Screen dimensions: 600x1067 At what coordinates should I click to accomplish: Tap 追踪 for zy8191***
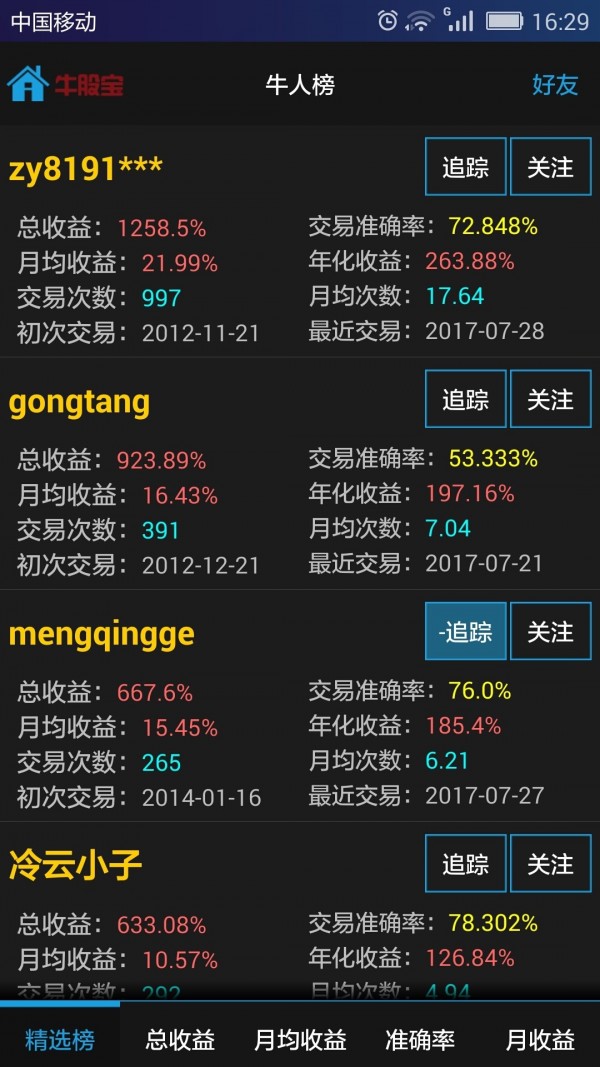[x=465, y=167]
